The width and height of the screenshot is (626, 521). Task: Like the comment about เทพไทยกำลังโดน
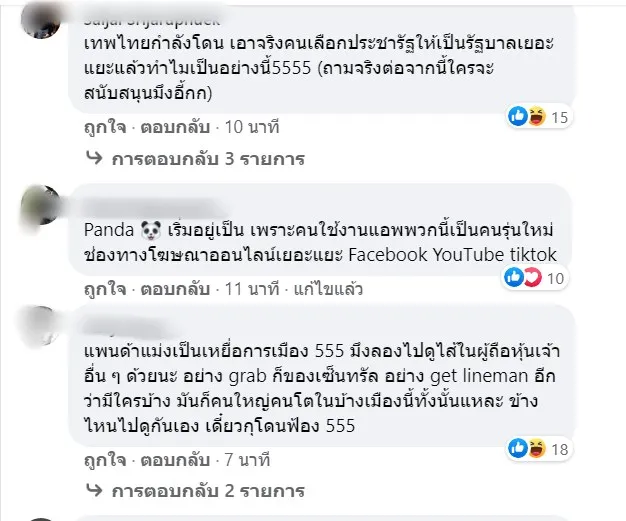[x=104, y=127]
